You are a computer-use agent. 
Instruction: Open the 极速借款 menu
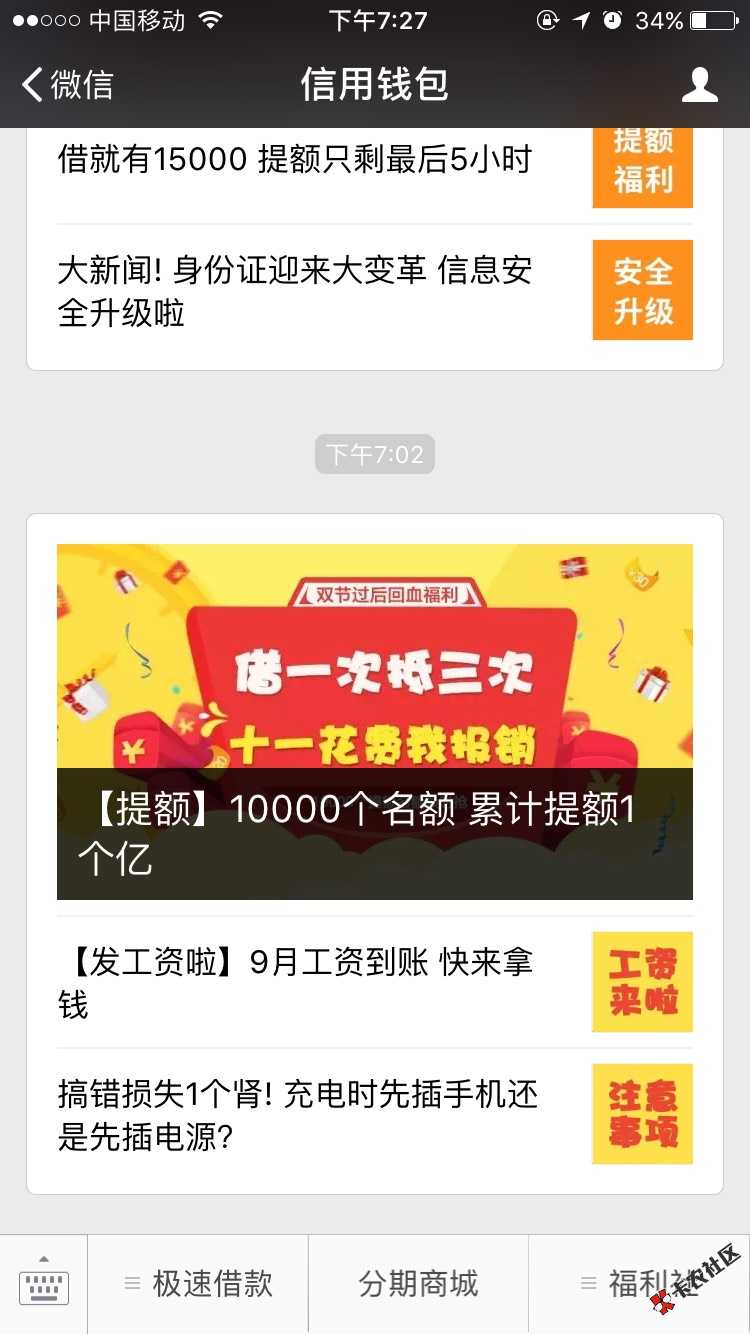coord(198,1284)
